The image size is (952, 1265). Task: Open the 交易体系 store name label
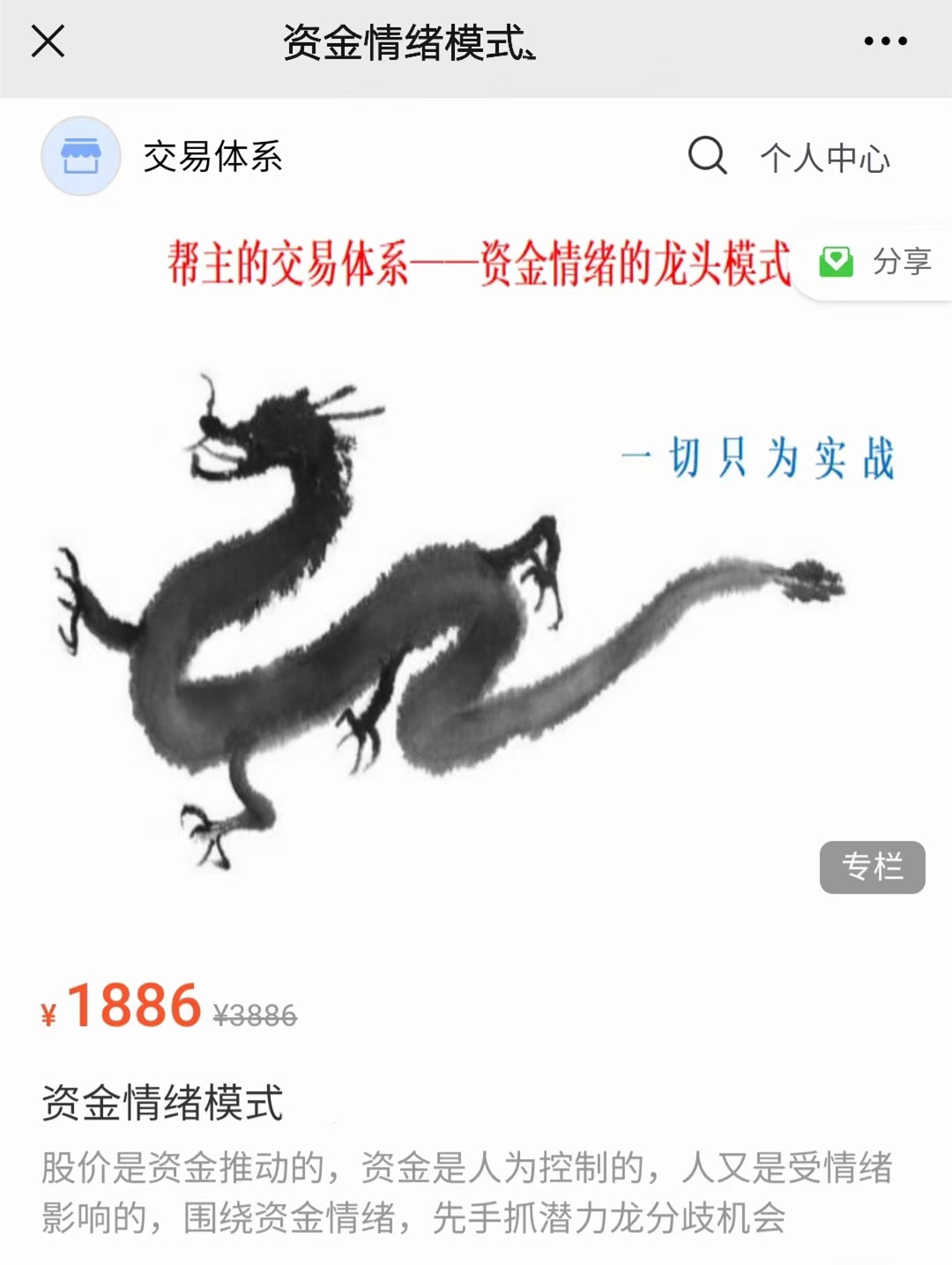click(x=209, y=158)
